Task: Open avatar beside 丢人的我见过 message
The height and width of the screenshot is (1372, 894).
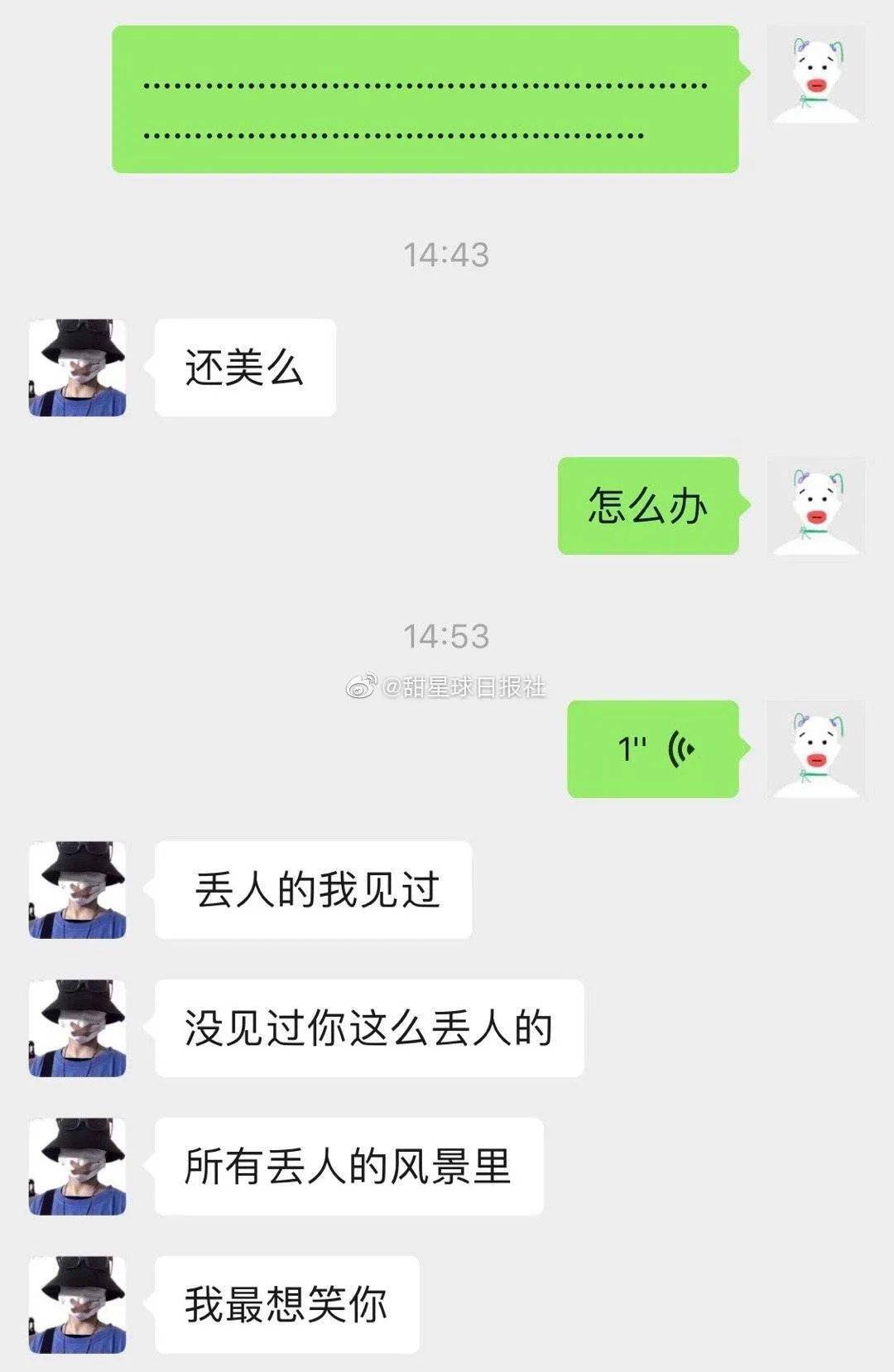Action: [78, 890]
